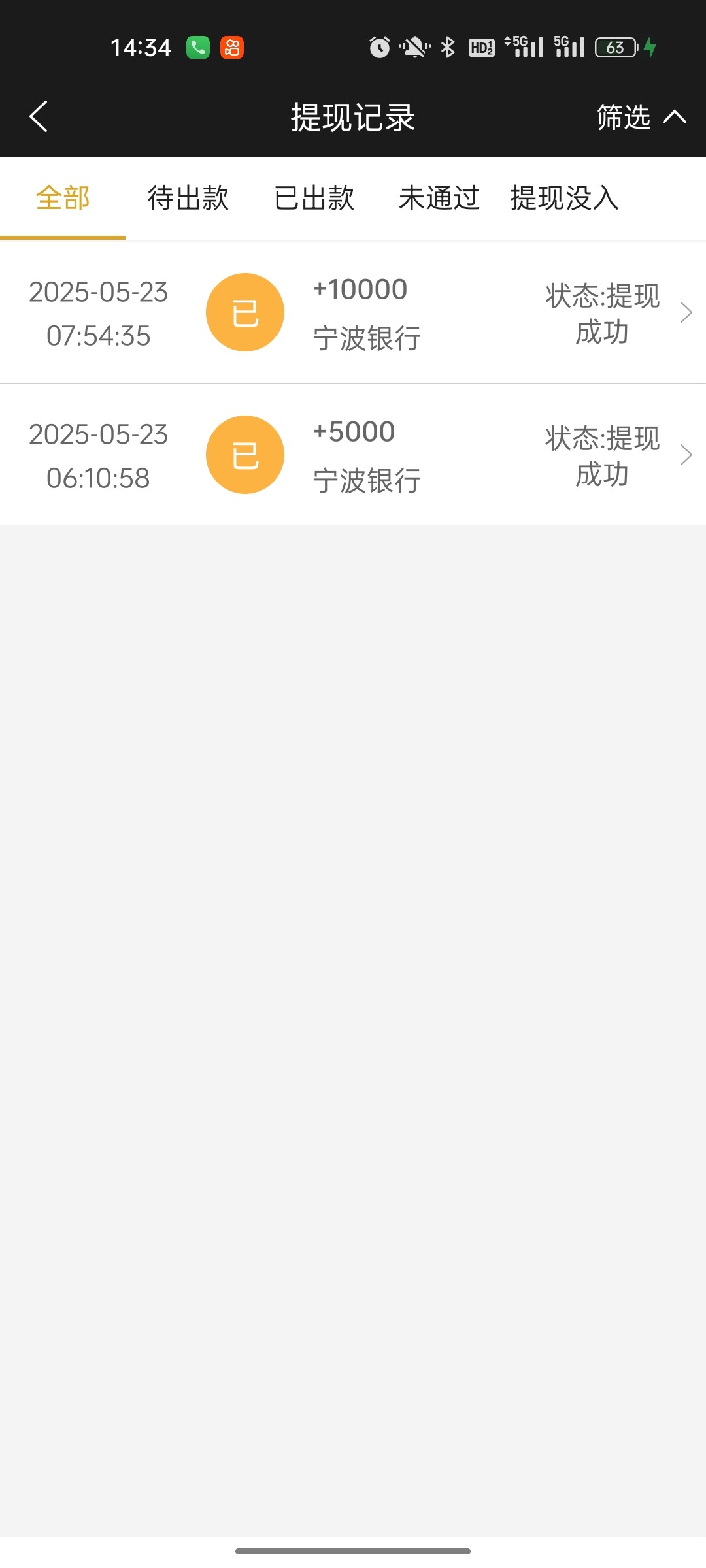The height and width of the screenshot is (1568, 706).
Task: Open the 筛选 filter dropdown
Action: click(641, 117)
